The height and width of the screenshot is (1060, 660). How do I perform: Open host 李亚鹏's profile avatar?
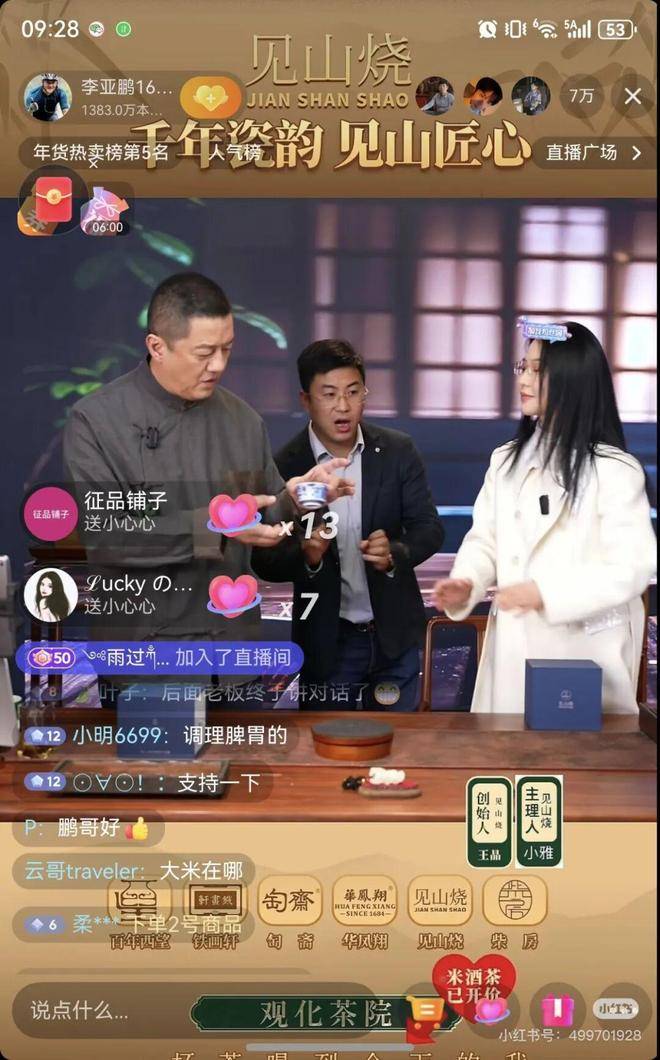[x=47, y=97]
